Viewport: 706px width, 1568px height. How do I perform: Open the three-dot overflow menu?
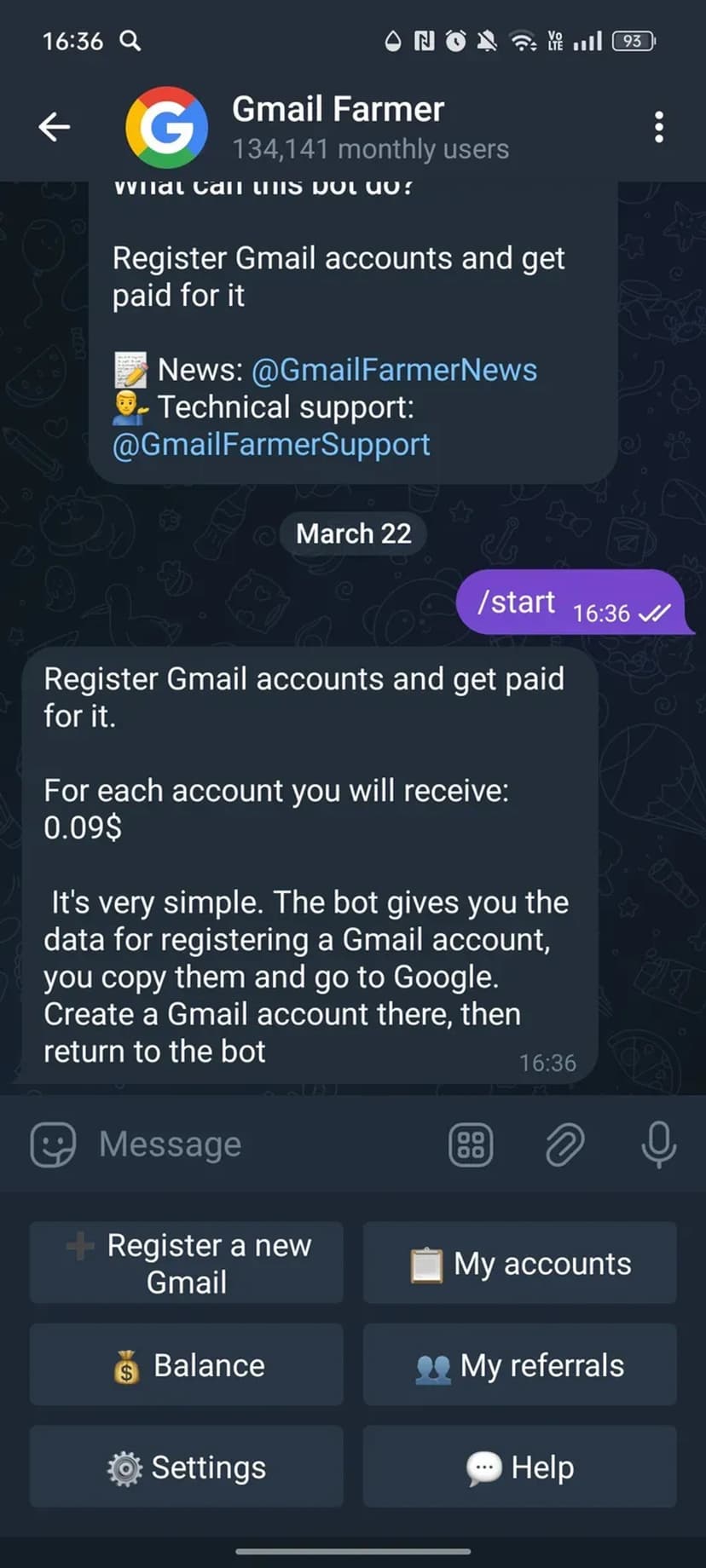[658, 127]
